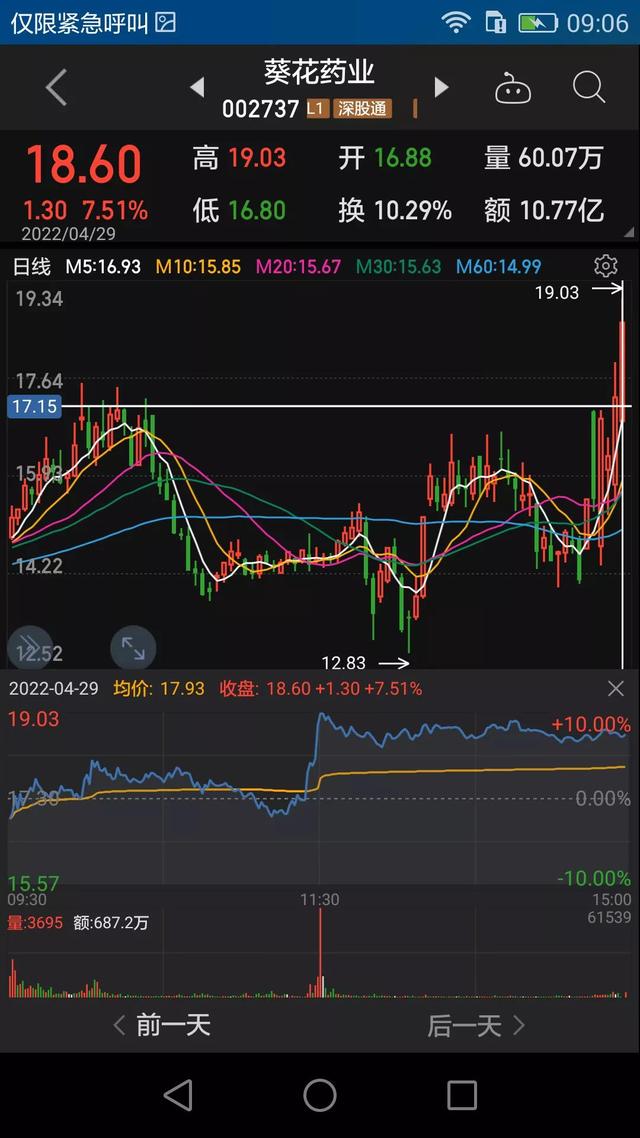Screen dimensions: 640x1138
Task: Search for a stock
Action: [x=589, y=88]
